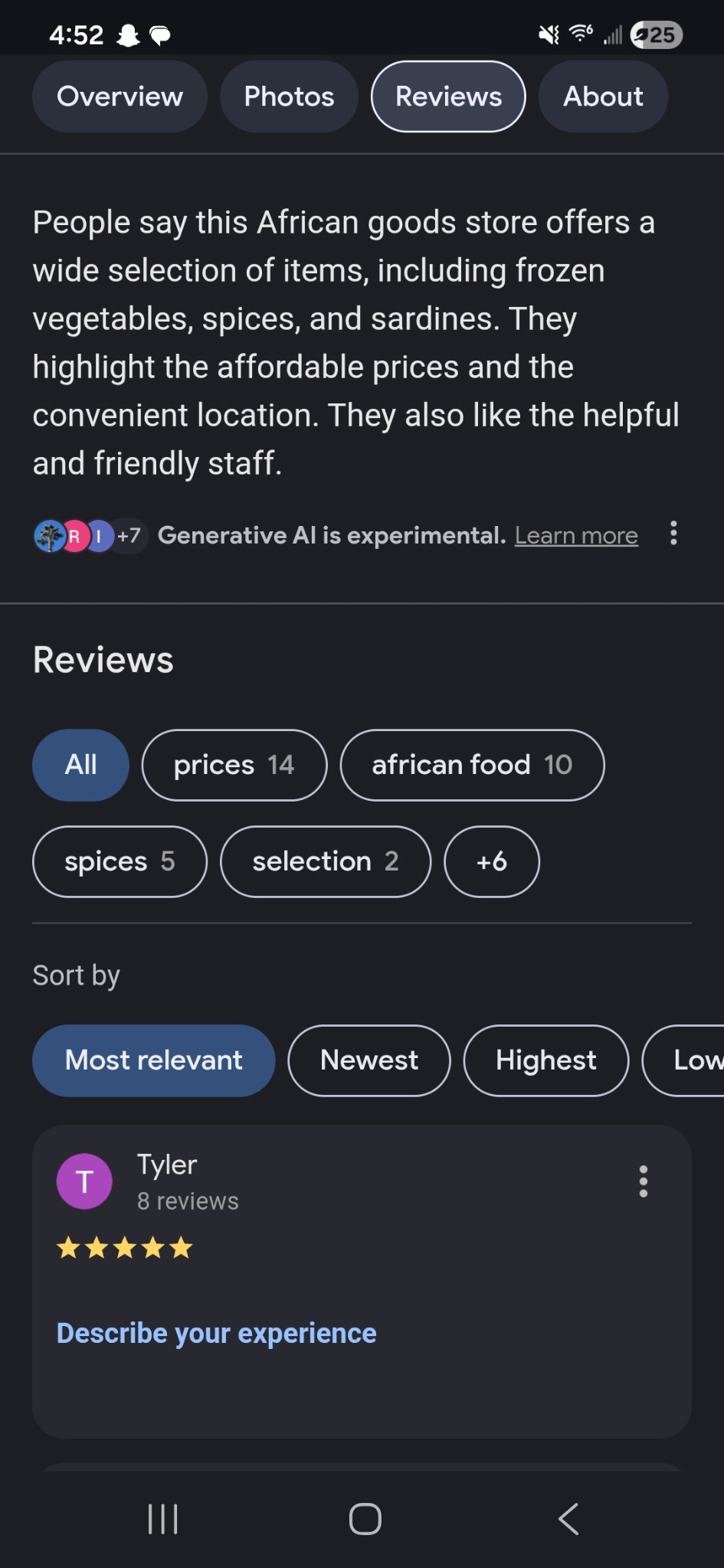Open the Photos tab
This screenshot has height=1568, width=724.
pos(289,96)
